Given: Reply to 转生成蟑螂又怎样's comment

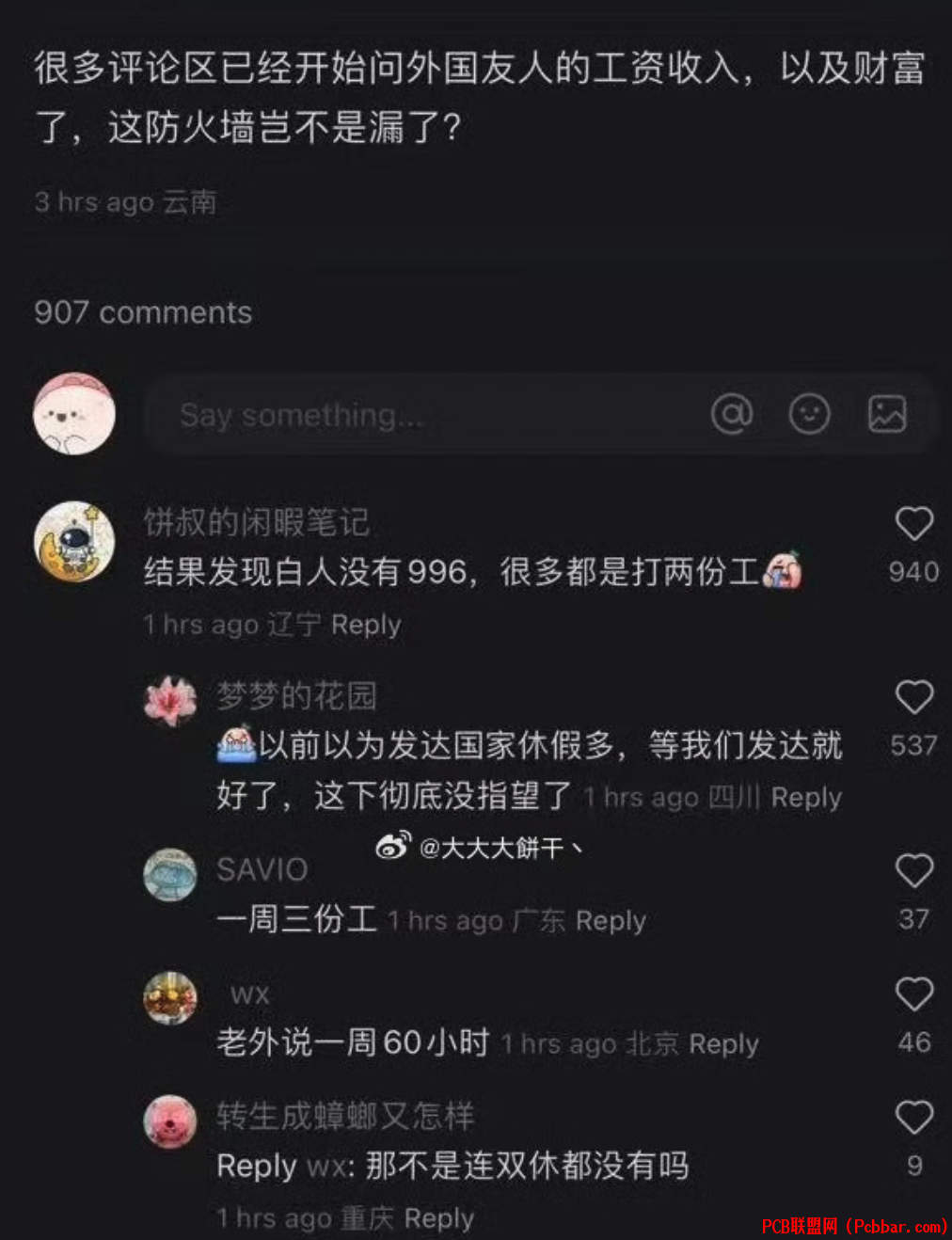Looking at the screenshot, I should tap(438, 1218).
